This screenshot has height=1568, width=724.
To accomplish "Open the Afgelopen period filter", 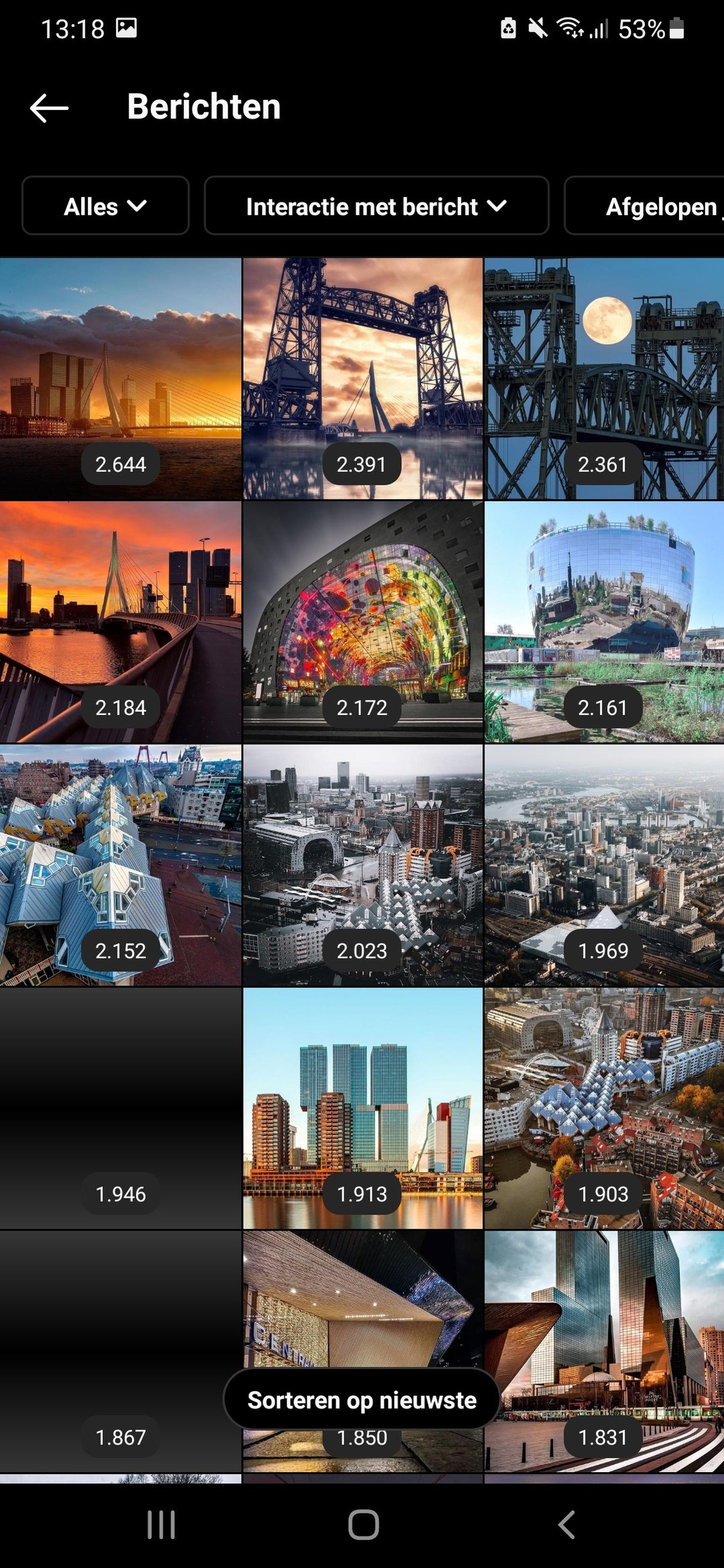I will (x=644, y=206).
